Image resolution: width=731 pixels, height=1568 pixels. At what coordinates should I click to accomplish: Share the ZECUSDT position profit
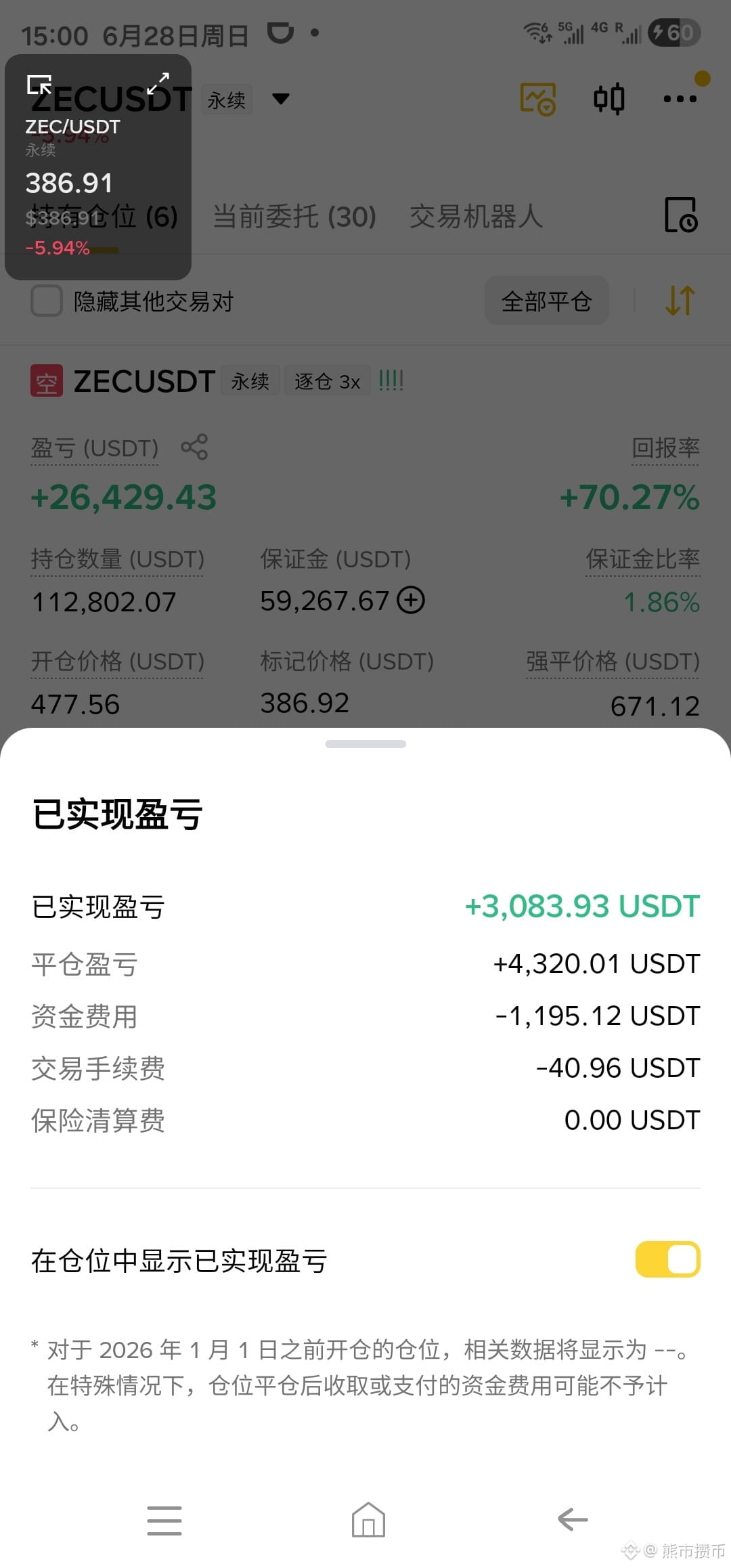click(195, 447)
